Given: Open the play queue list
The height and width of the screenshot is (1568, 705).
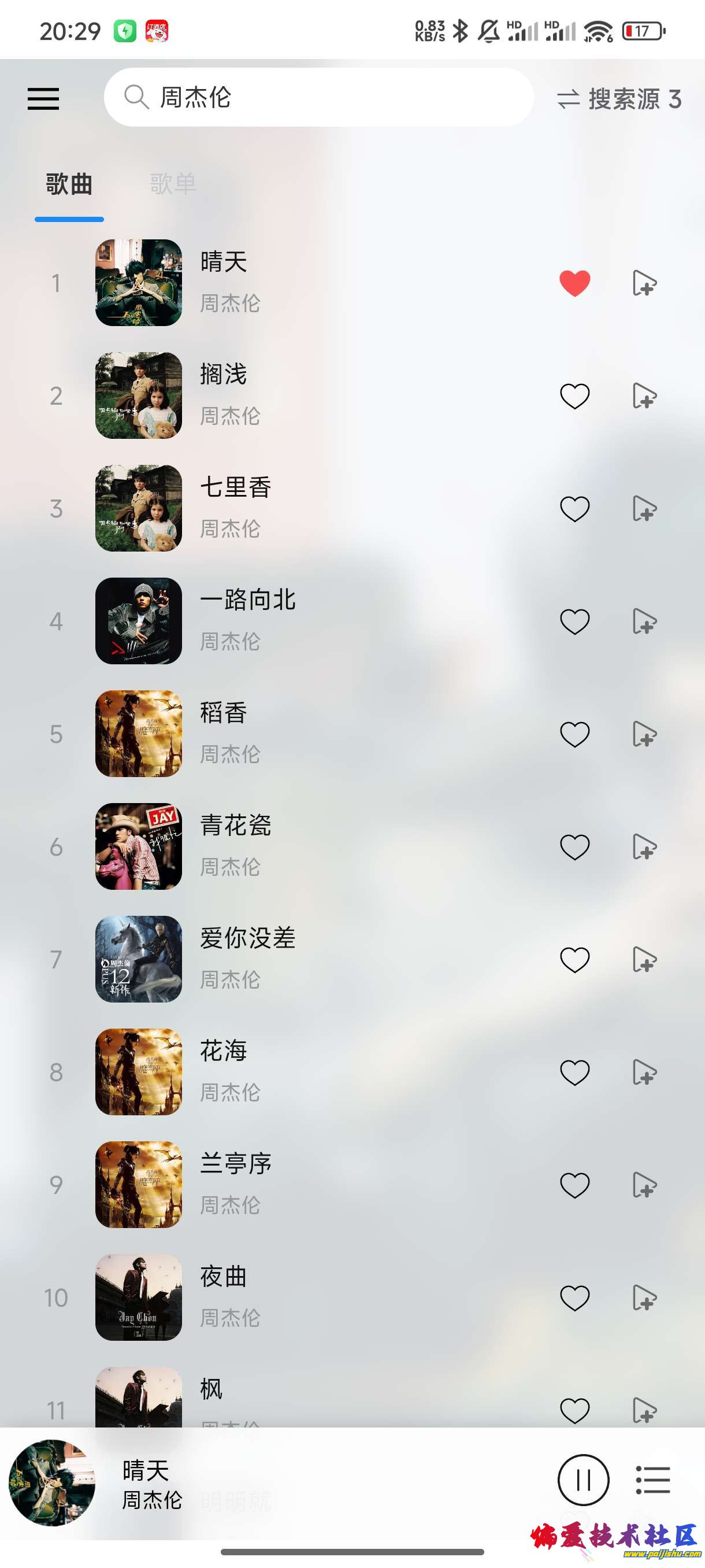Looking at the screenshot, I should point(652,1480).
